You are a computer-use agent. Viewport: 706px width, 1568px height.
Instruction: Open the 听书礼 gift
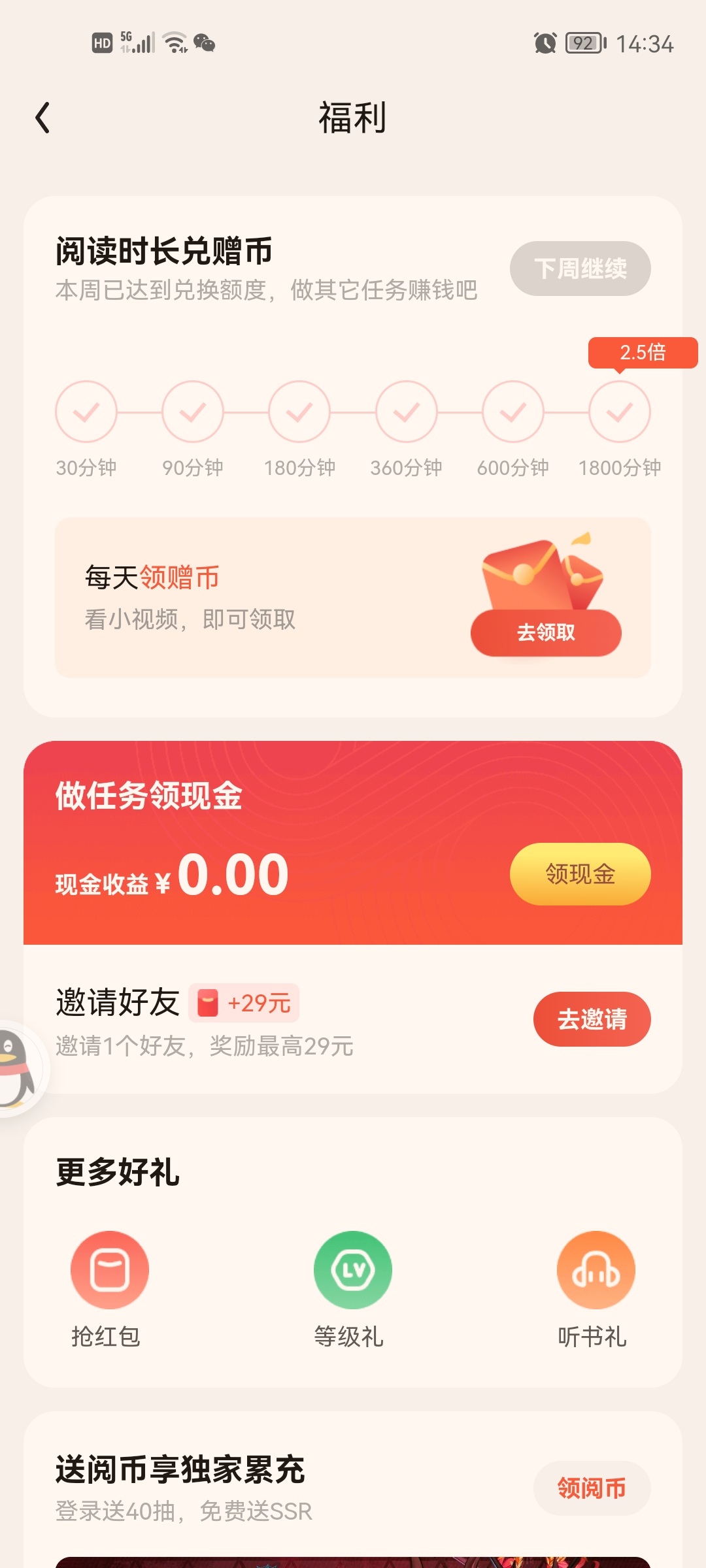tap(596, 1270)
